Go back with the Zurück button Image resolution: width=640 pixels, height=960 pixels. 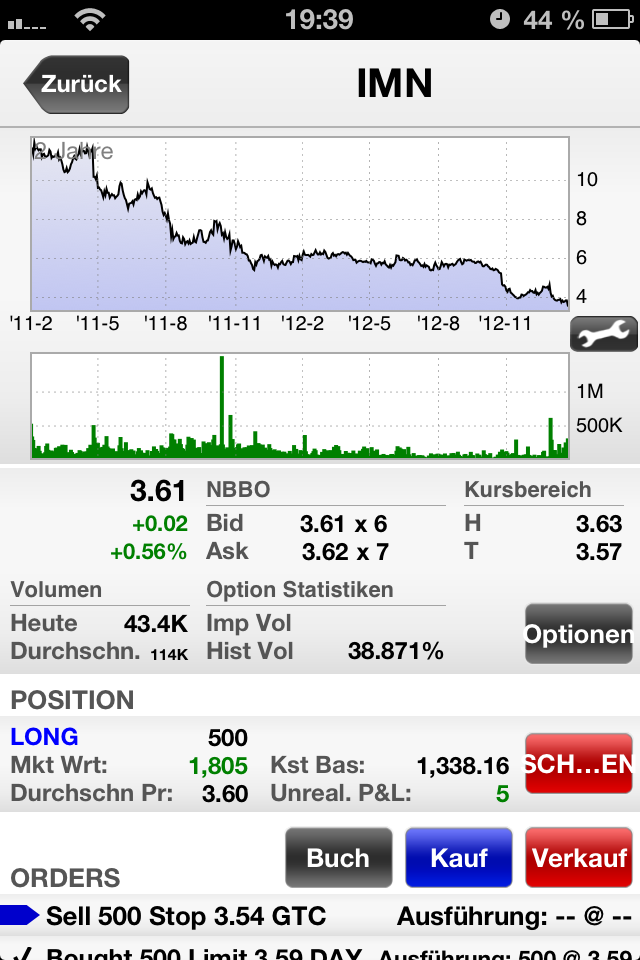(x=78, y=84)
